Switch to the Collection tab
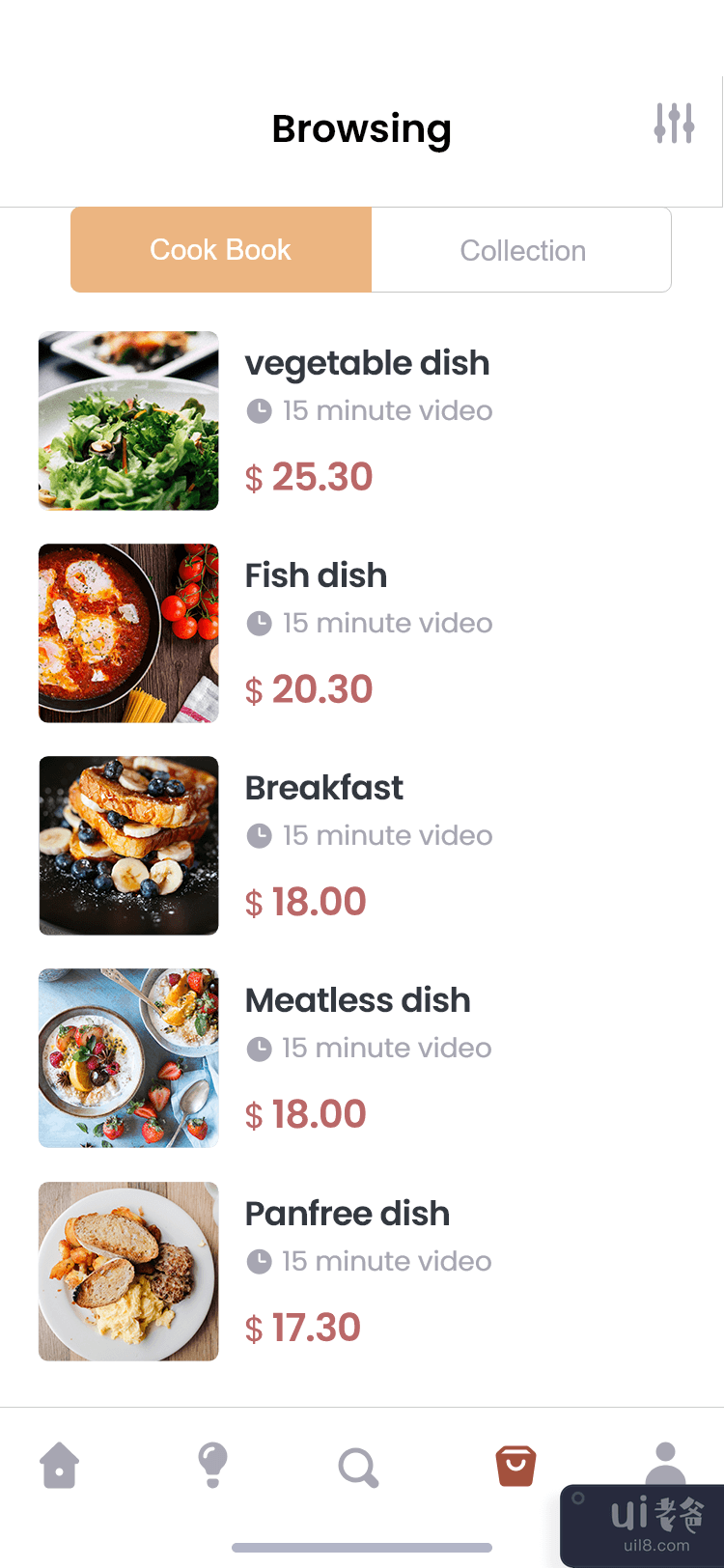 (x=522, y=251)
